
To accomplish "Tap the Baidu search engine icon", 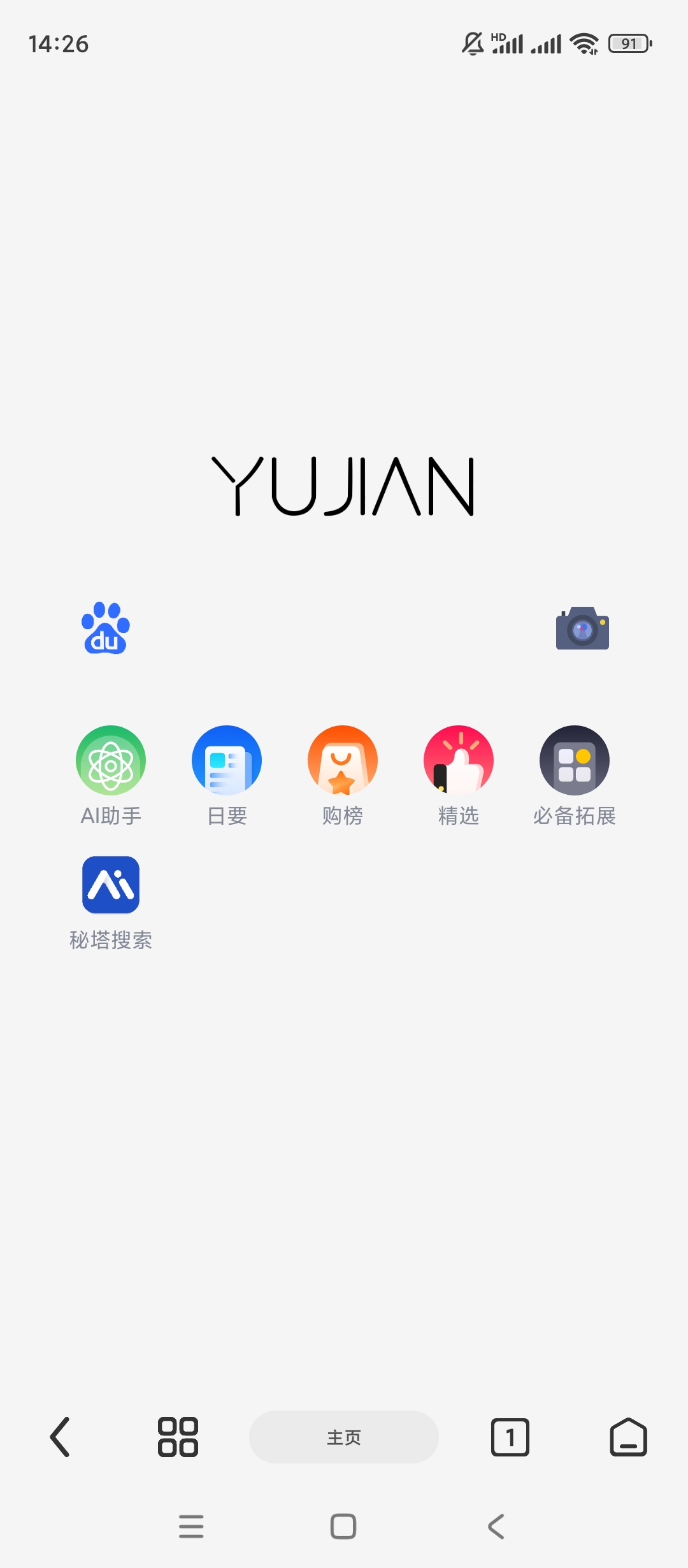I will click(106, 628).
